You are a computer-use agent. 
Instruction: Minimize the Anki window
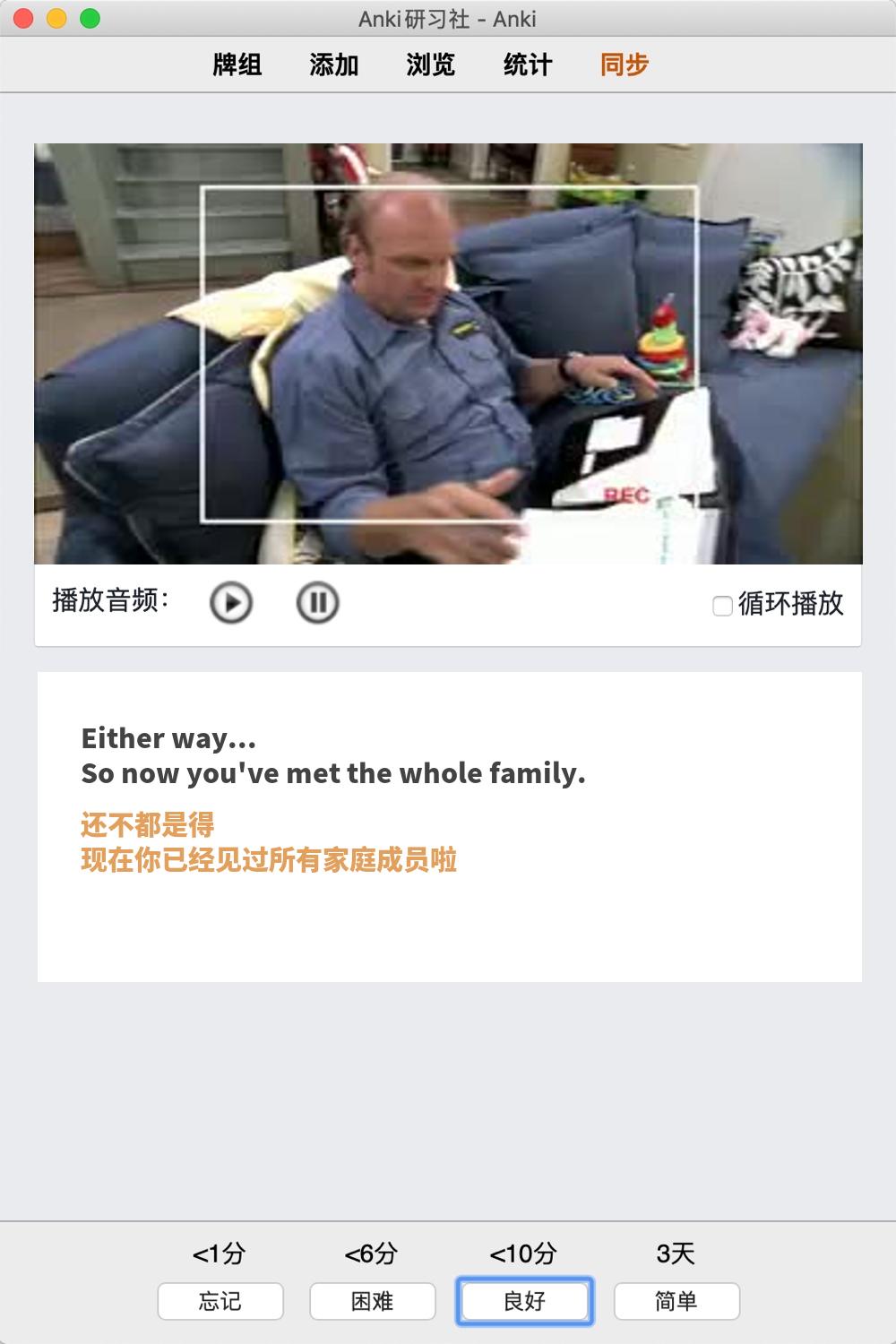pos(56,19)
